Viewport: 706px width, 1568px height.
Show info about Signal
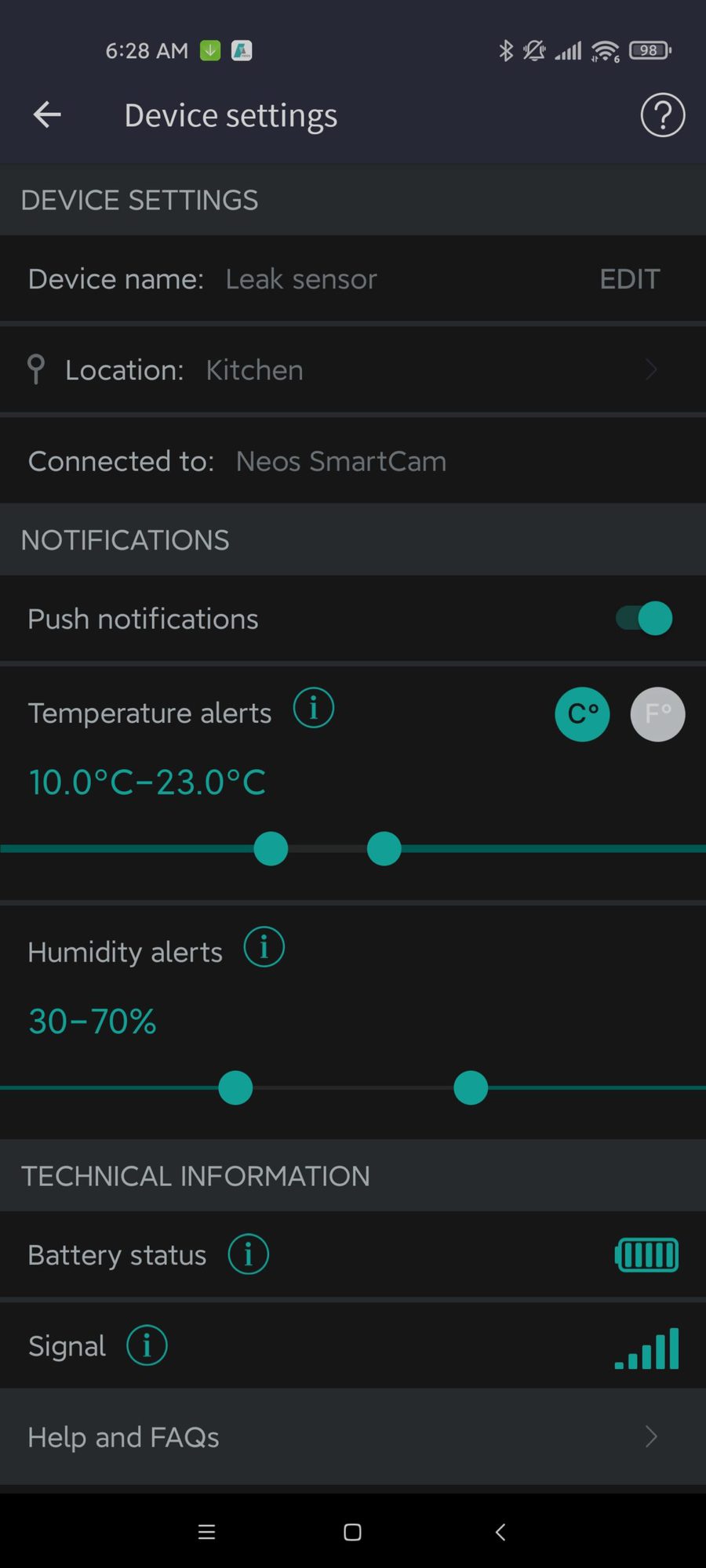[x=147, y=1346]
